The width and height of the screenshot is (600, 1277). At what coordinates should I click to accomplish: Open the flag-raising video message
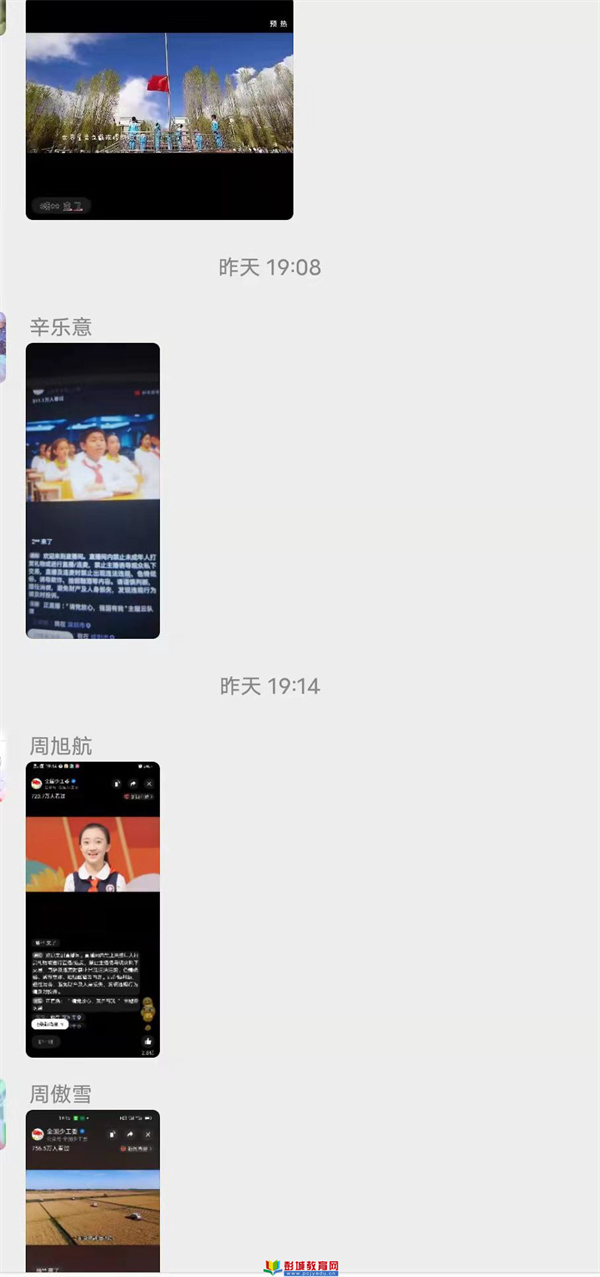point(159,108)
